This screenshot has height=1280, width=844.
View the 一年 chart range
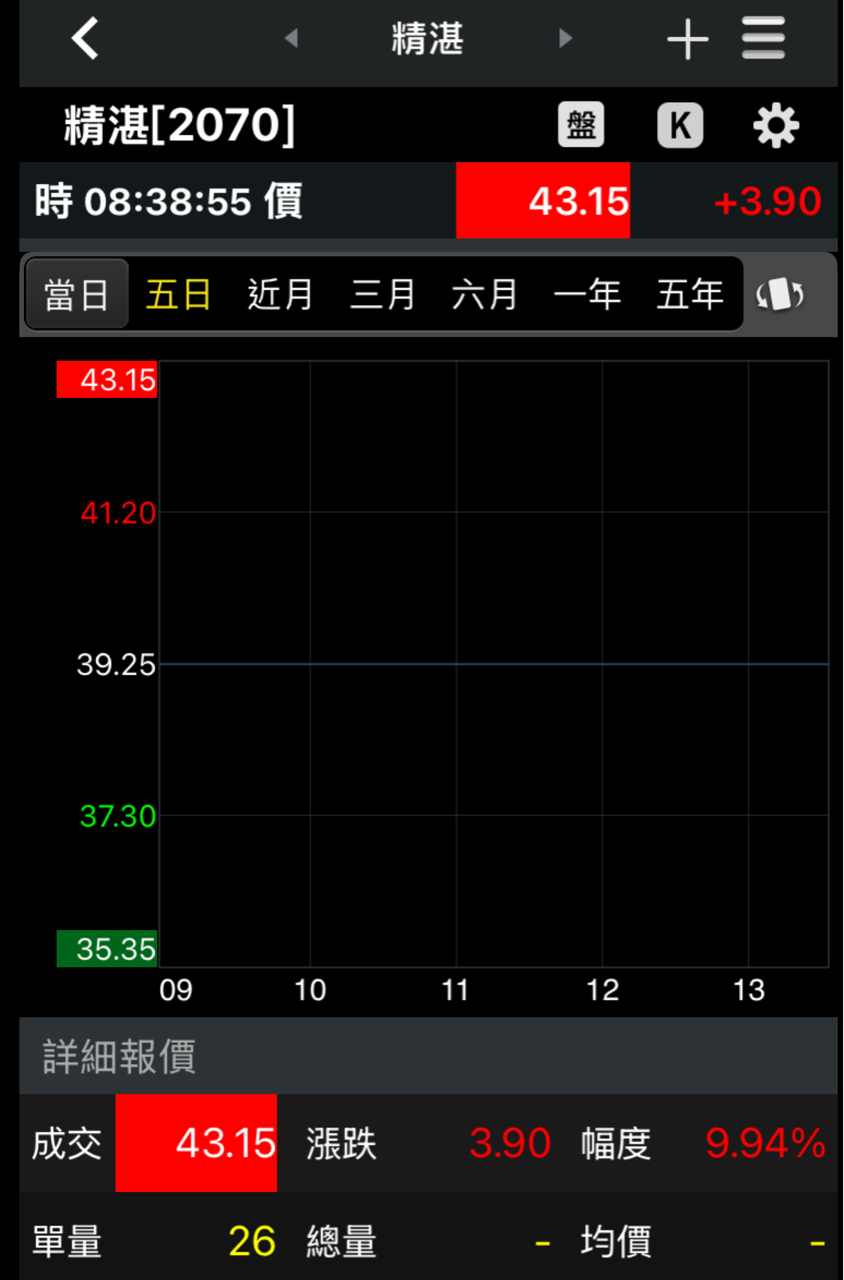587,295
